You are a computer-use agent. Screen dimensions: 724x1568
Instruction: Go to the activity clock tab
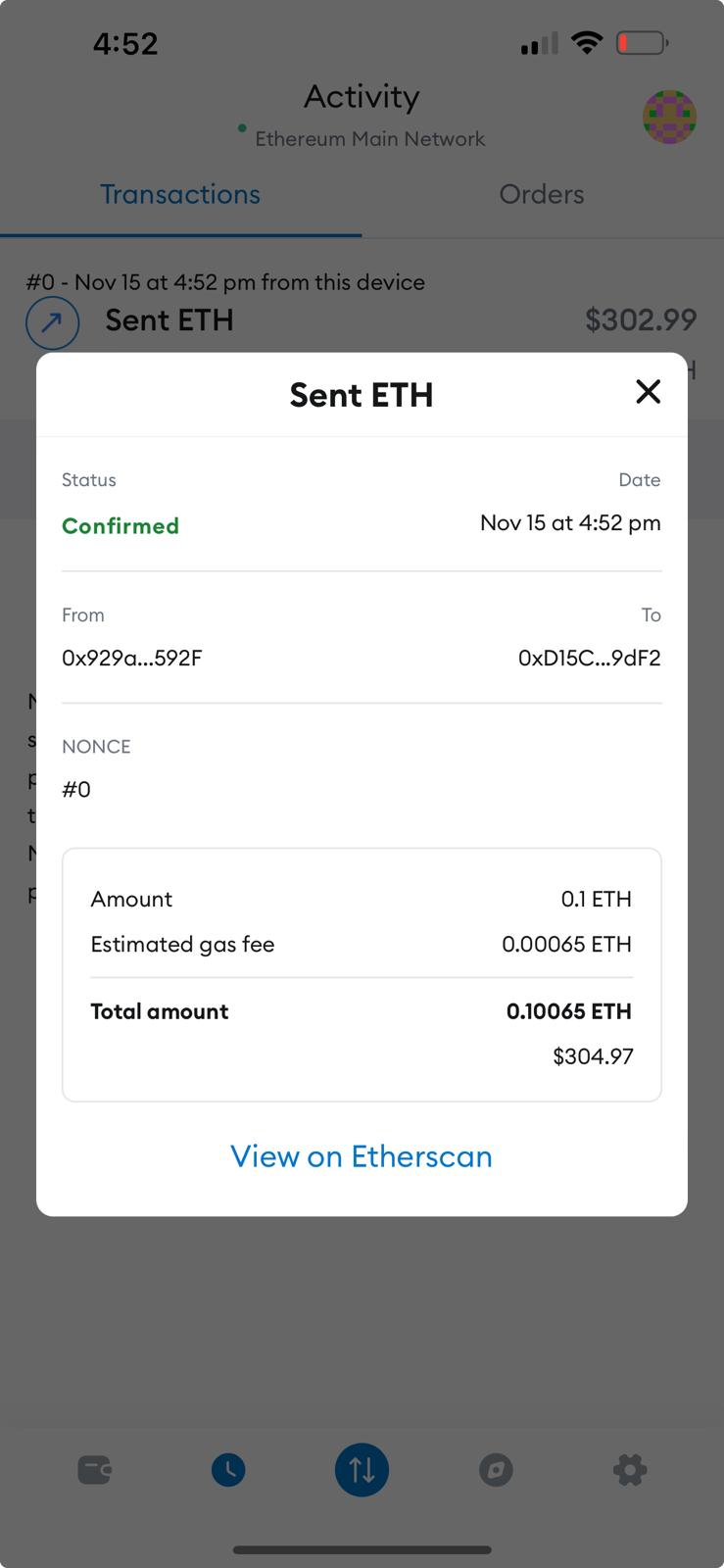[228, 1470]
